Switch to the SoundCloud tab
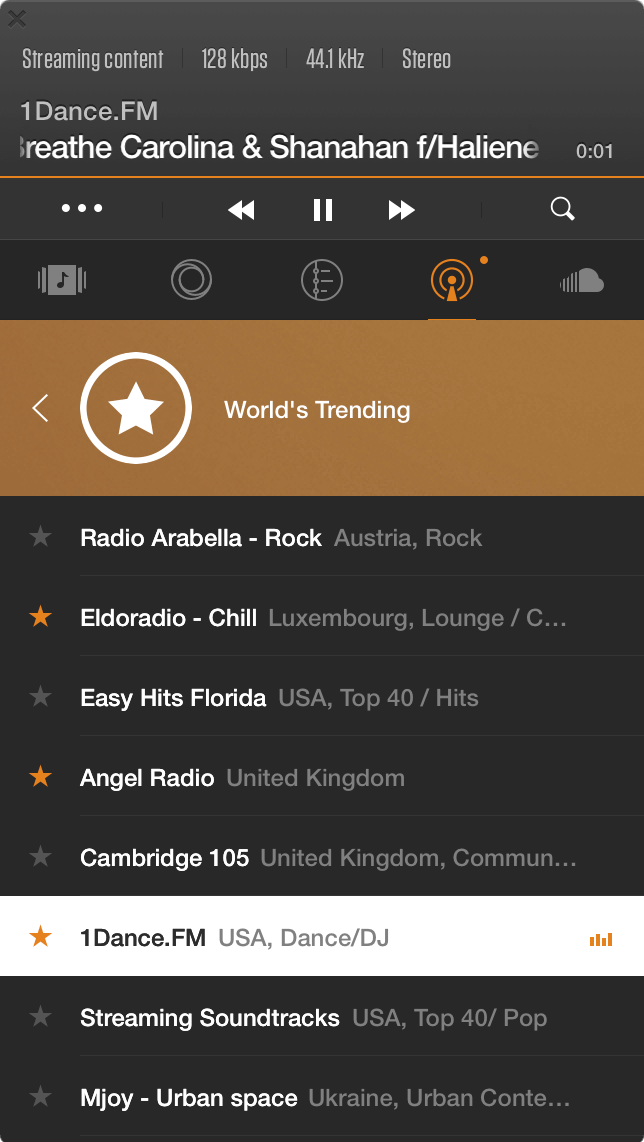 (x=582, y=281)
